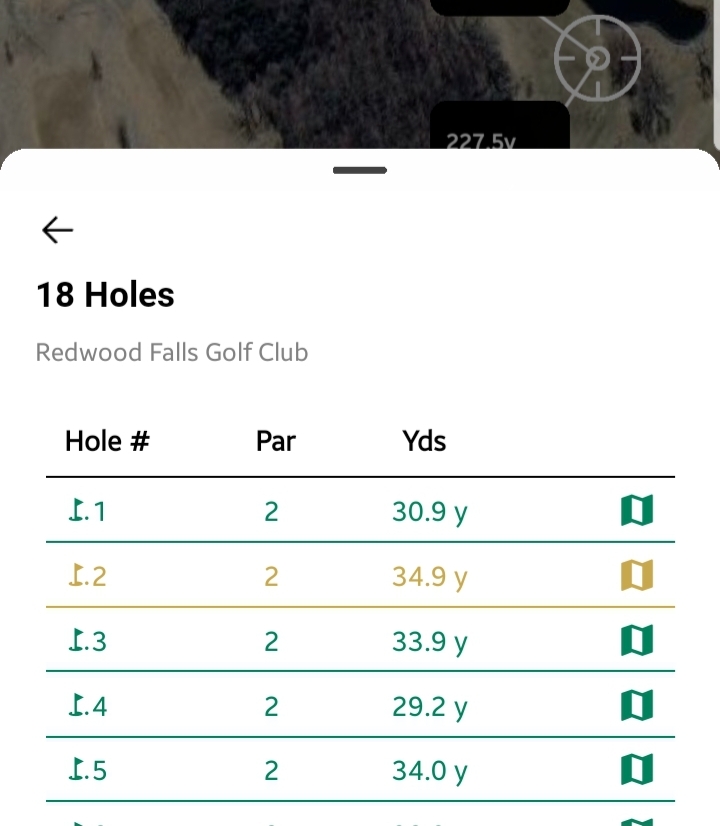The width and height of the screenshot is (720, 826).
Task: Tap the target crosshair on the map
Action: [x=597, y=58]
